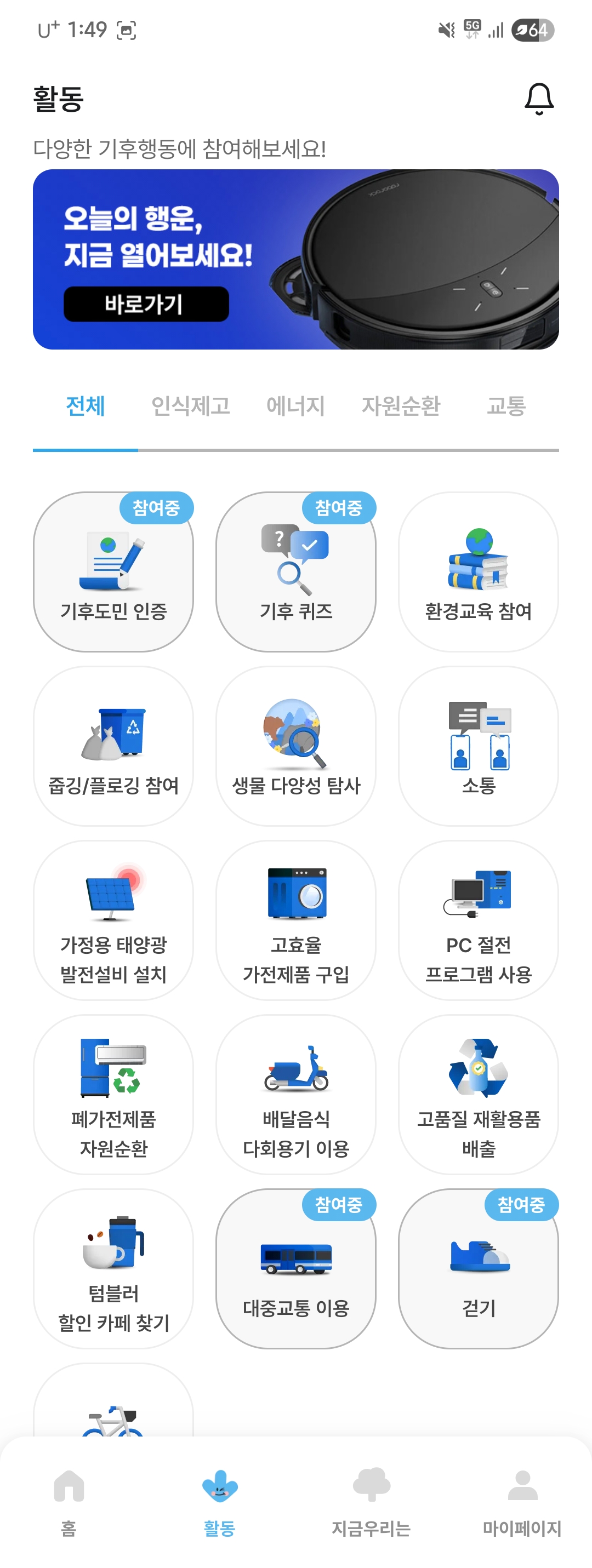Screen dimensions: 592x1568
Task: Switch to the 자원순환 tab
Action: 405,405
